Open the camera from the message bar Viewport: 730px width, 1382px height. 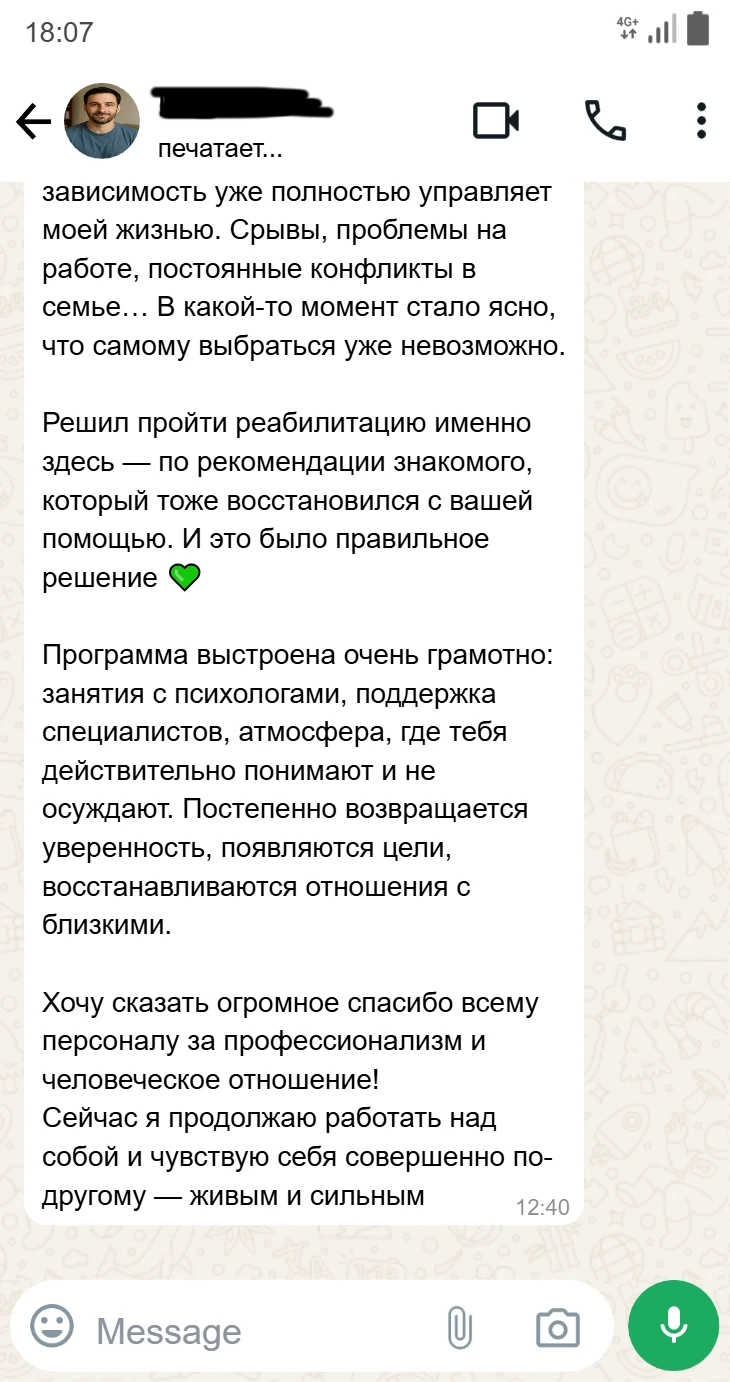point(558,1328)
